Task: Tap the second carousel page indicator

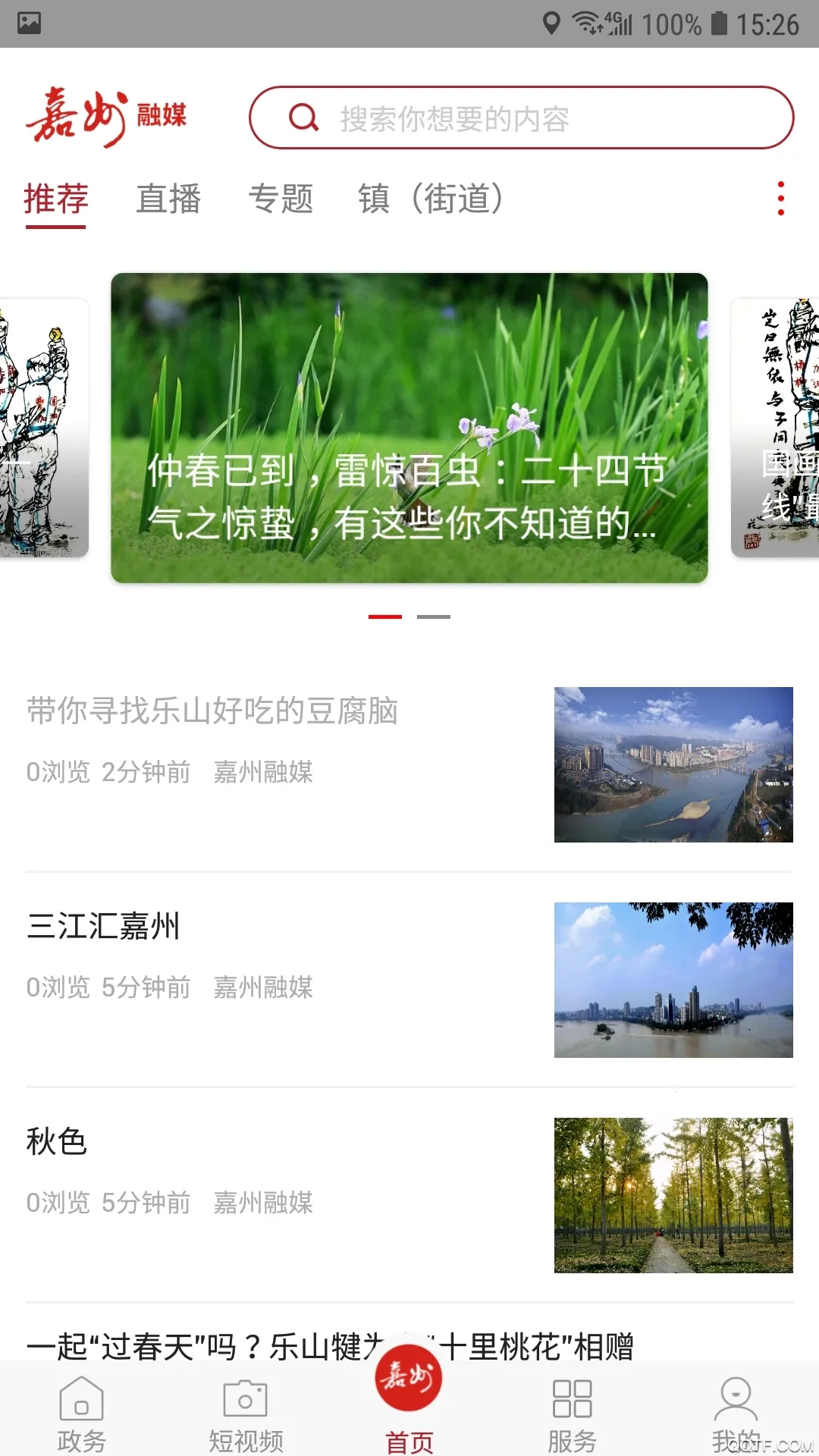Action: pyautogui.click(x=434, y=617)
